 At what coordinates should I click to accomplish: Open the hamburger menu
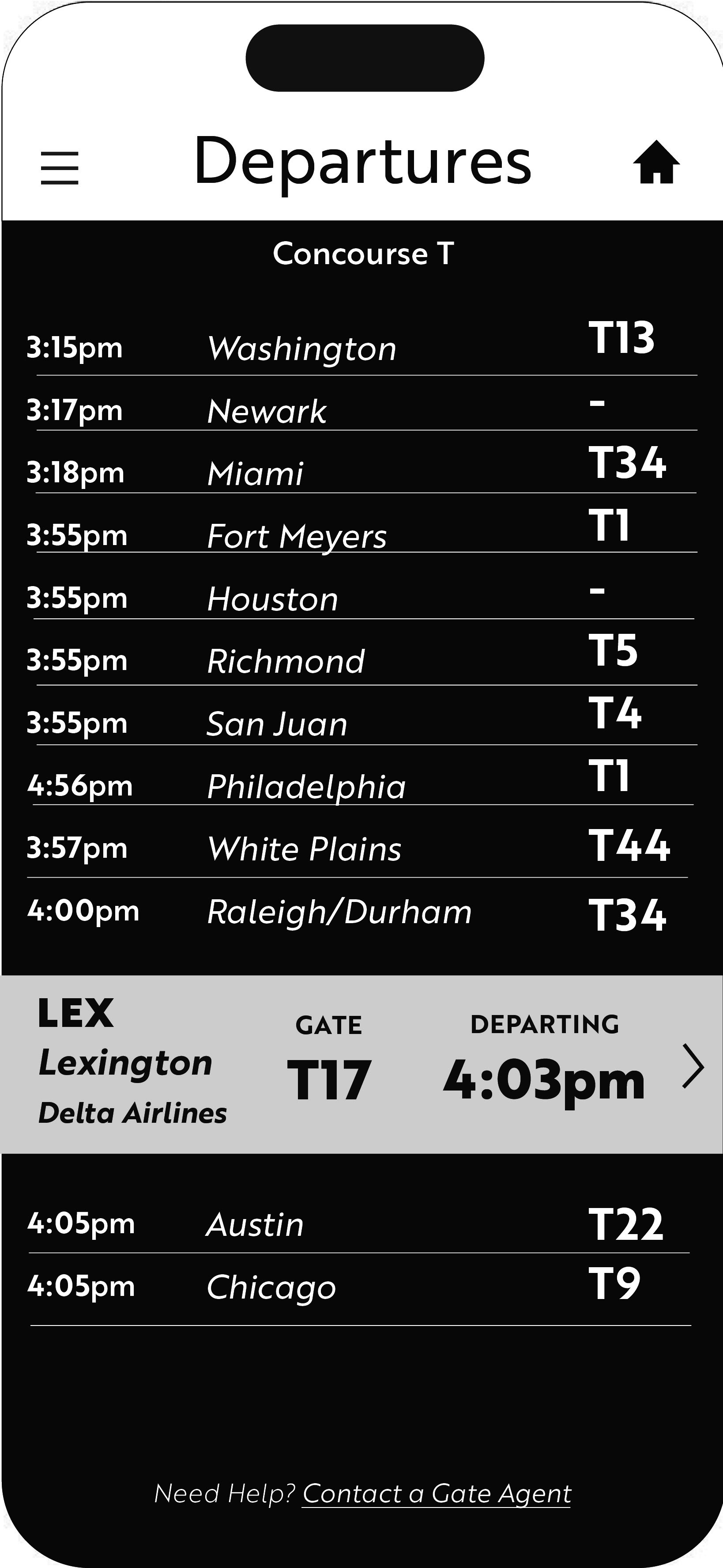point(60,168)
